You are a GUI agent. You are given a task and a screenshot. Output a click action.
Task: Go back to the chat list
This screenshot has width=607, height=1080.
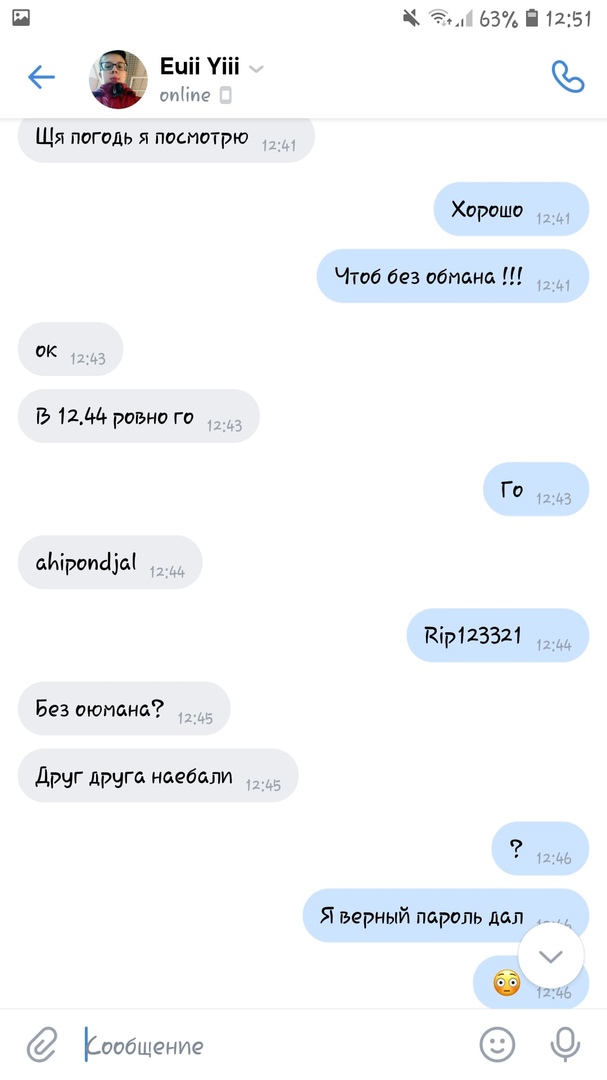41,77
